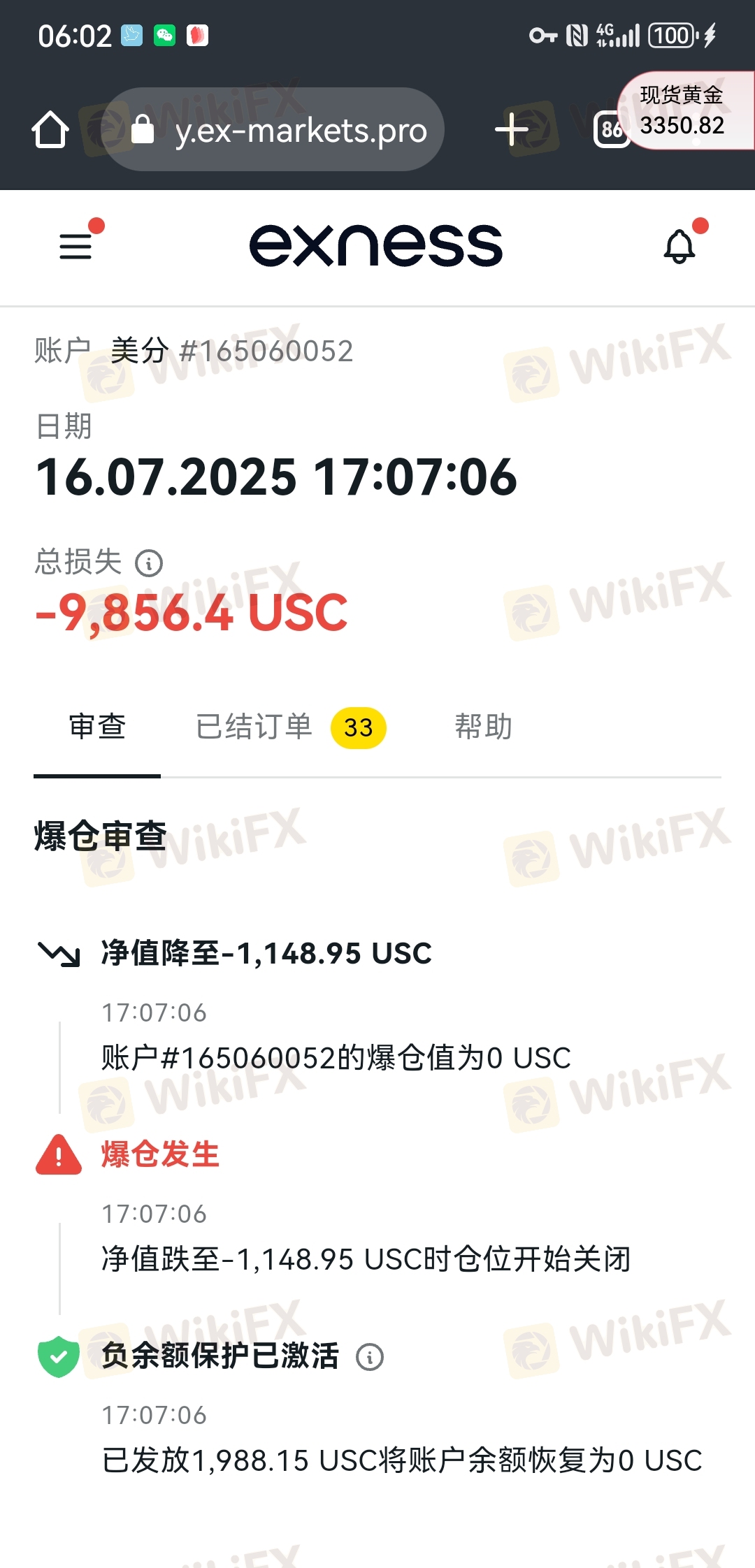The image size is (755, 1568).
Task: Tap the info icon next to 总损失
Action: point(149,562)
